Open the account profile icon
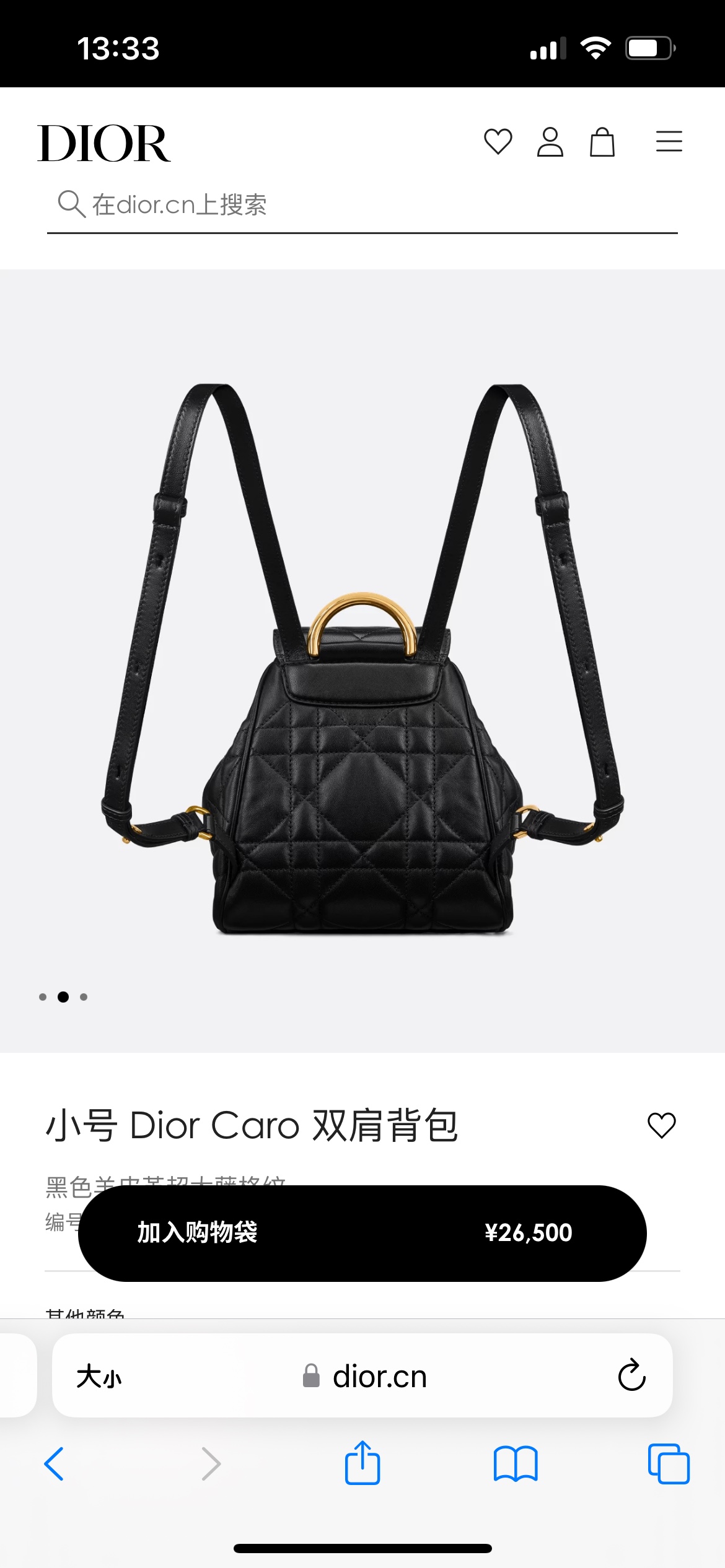 pos(550,142)
